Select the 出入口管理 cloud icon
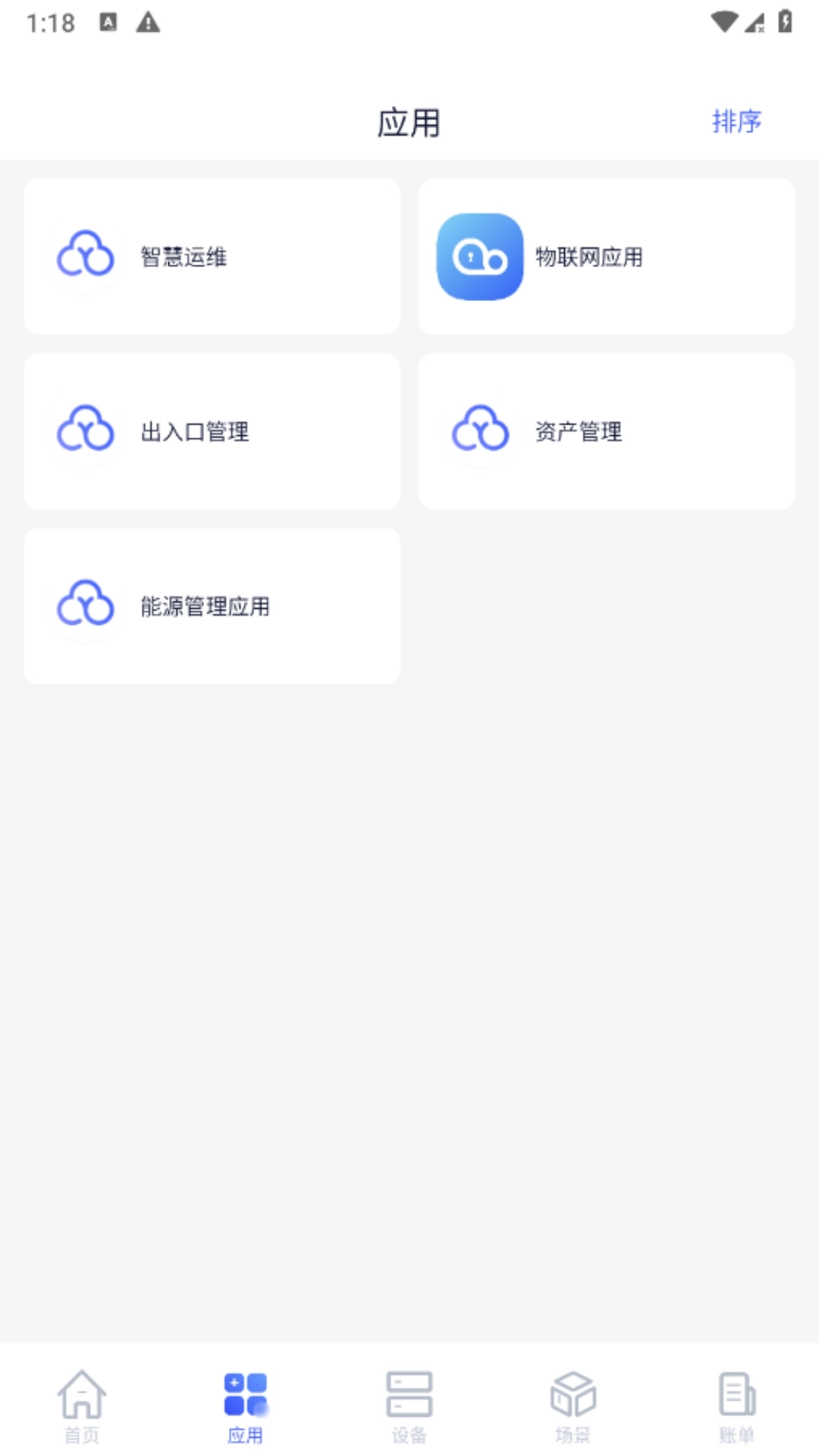This screenshot has height=1456, width=819. coord(86,431)
